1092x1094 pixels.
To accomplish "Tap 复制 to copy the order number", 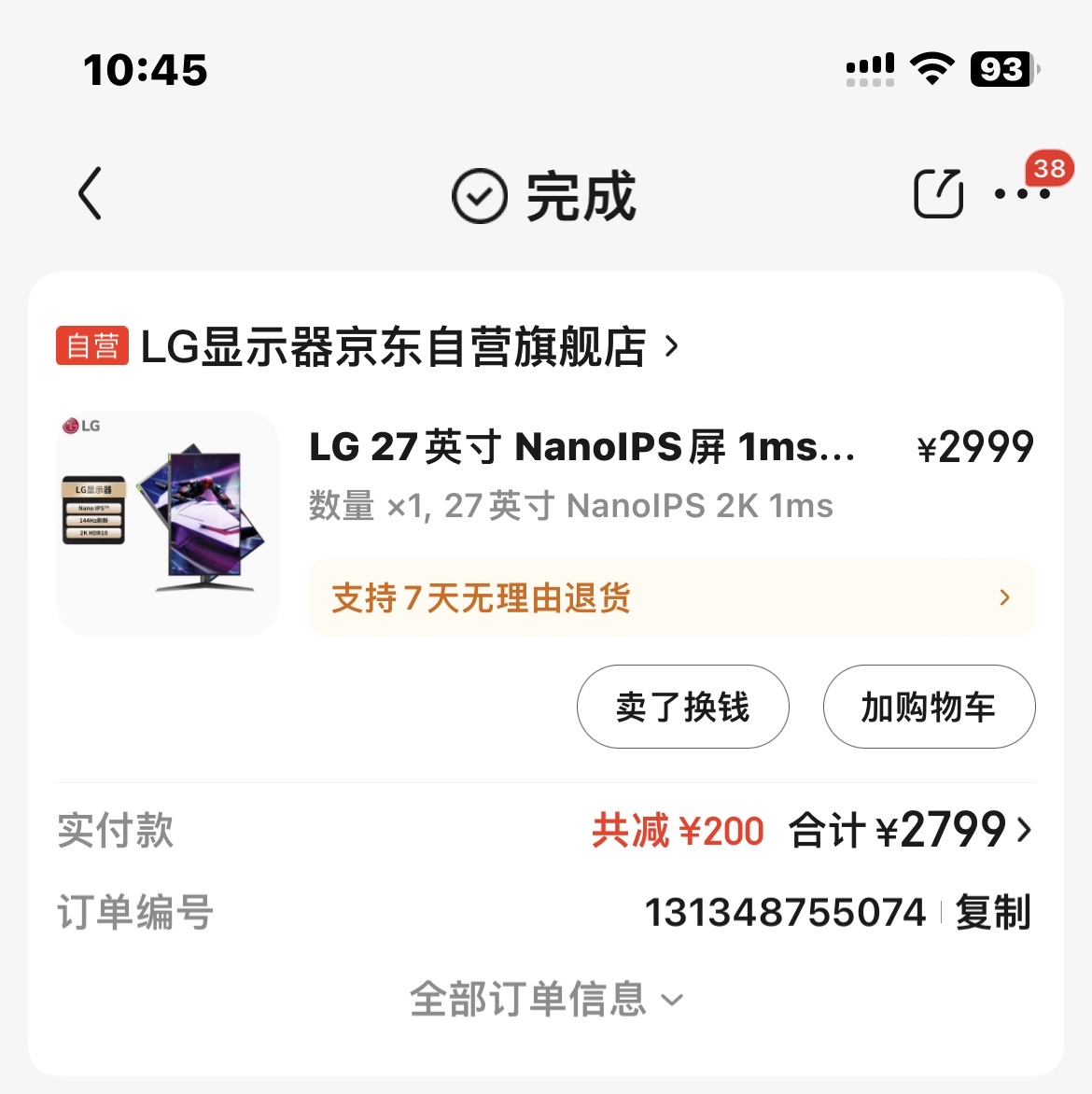I will [990, 914].
